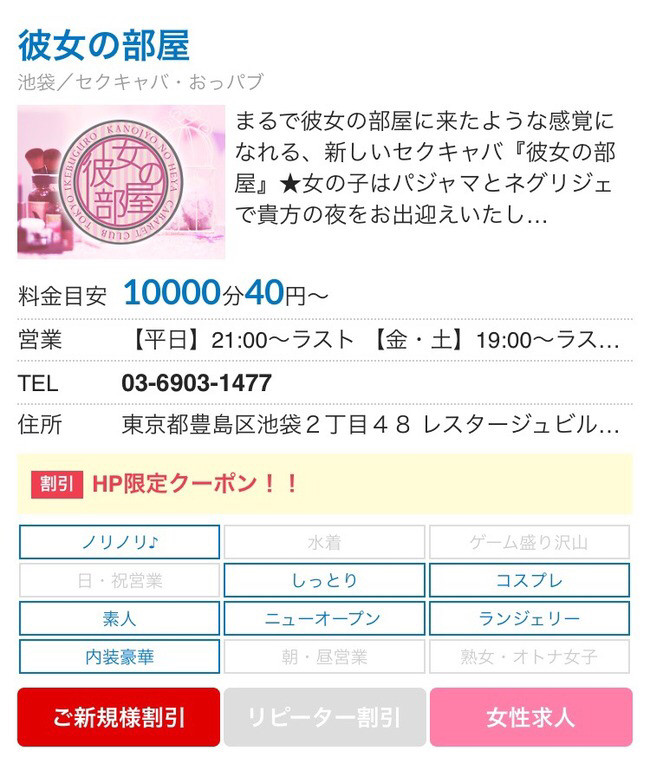Tap the ランジェリー tag

529,618
